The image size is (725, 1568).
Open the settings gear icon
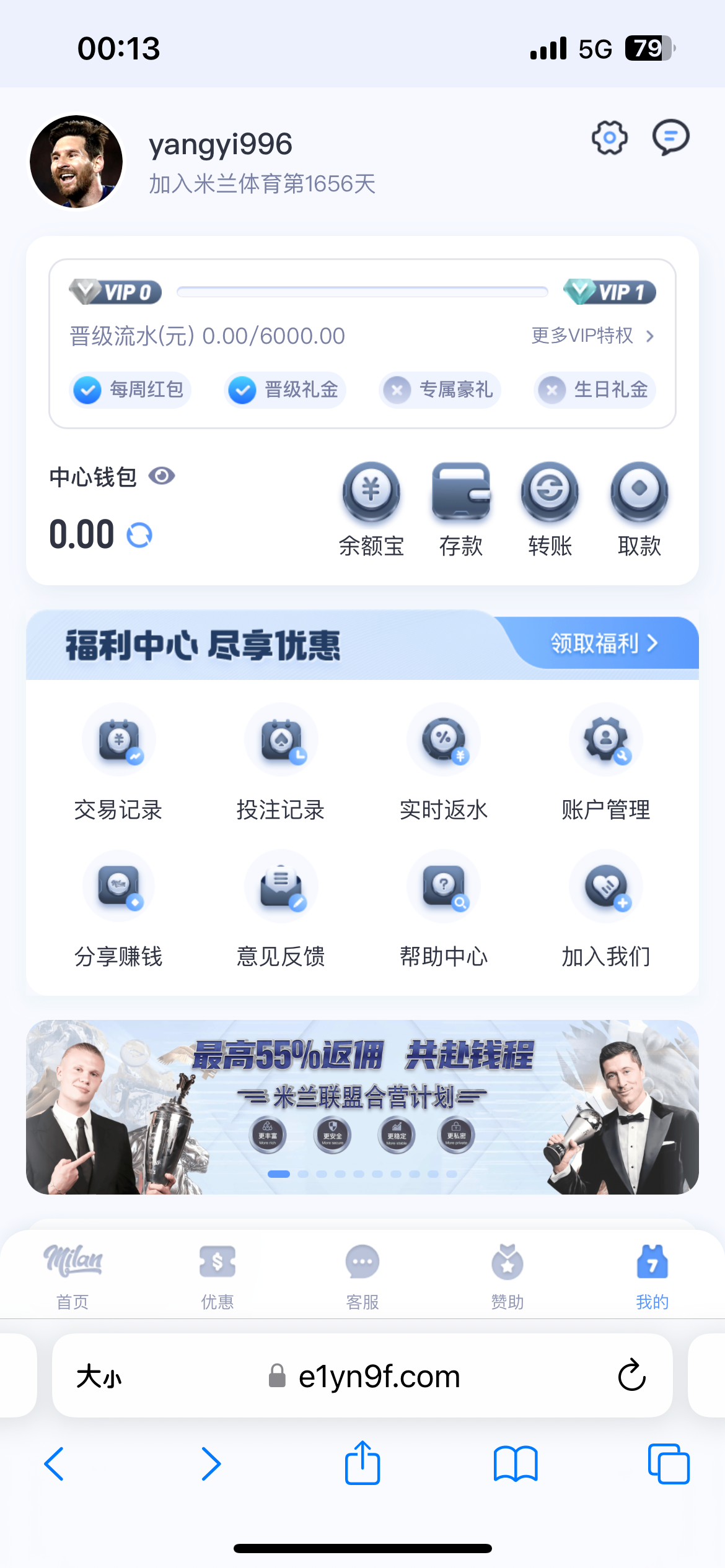[x=610, y=137]
